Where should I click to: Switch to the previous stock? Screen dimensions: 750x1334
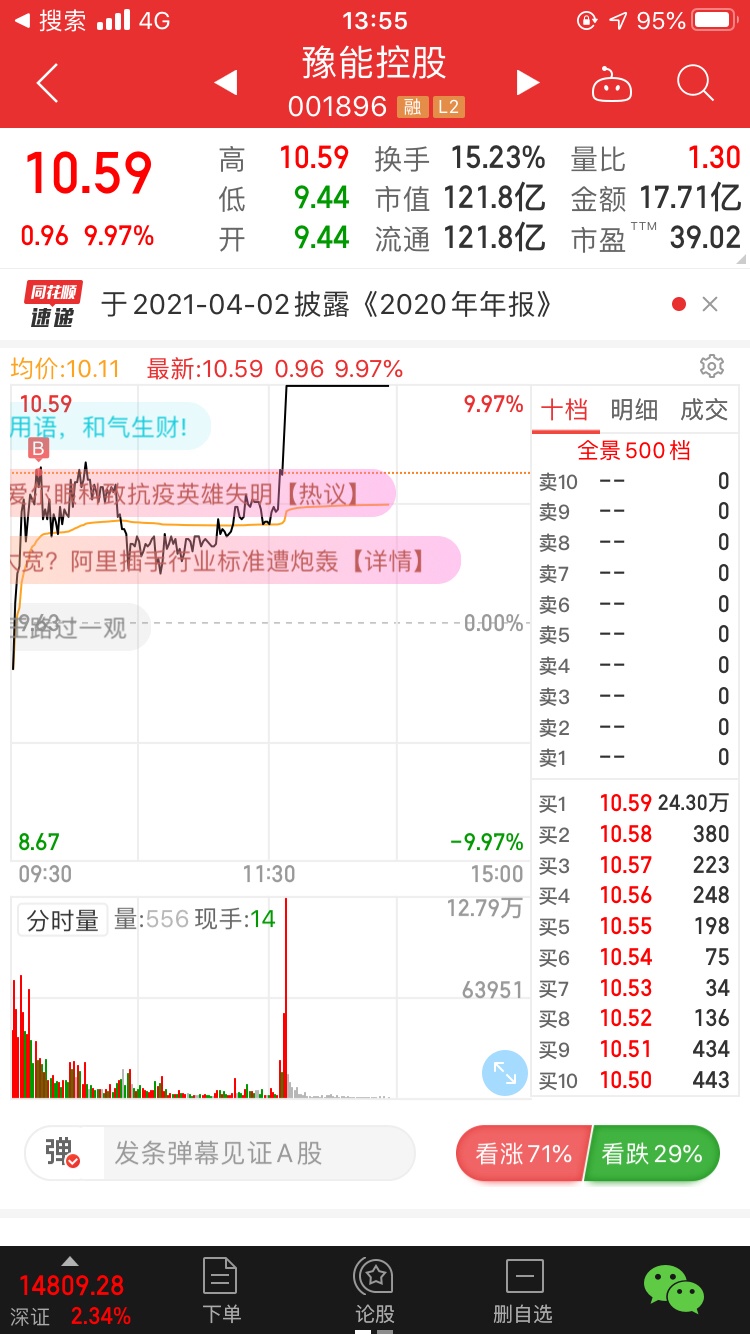[x=226, y=83]
